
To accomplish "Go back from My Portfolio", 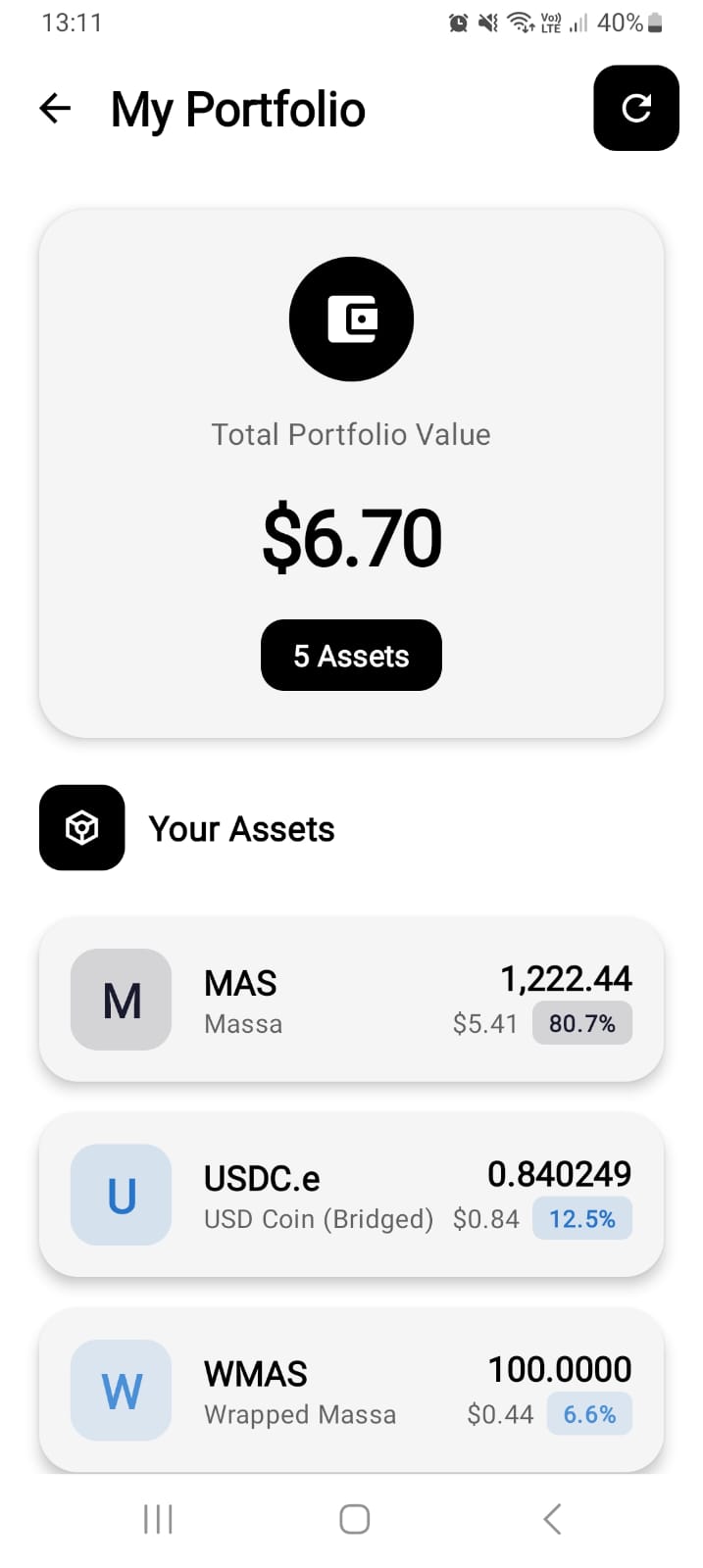I will pos(56,109).
